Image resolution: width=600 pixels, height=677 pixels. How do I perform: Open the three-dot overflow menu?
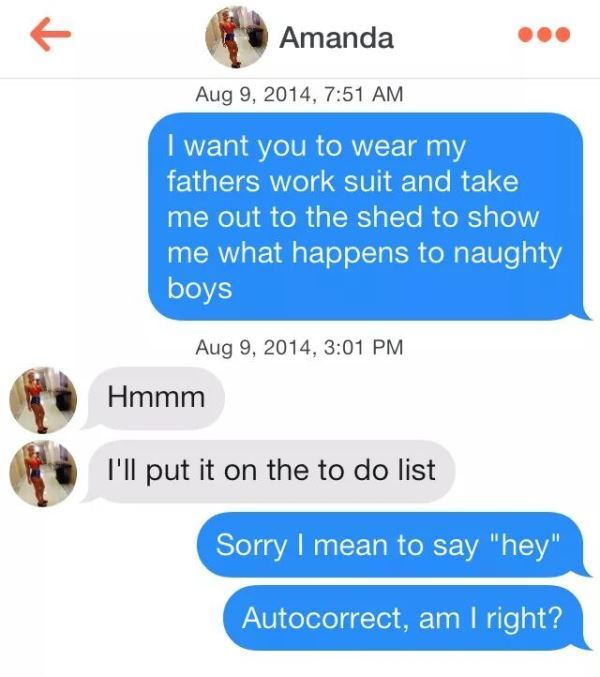point(545,35)
